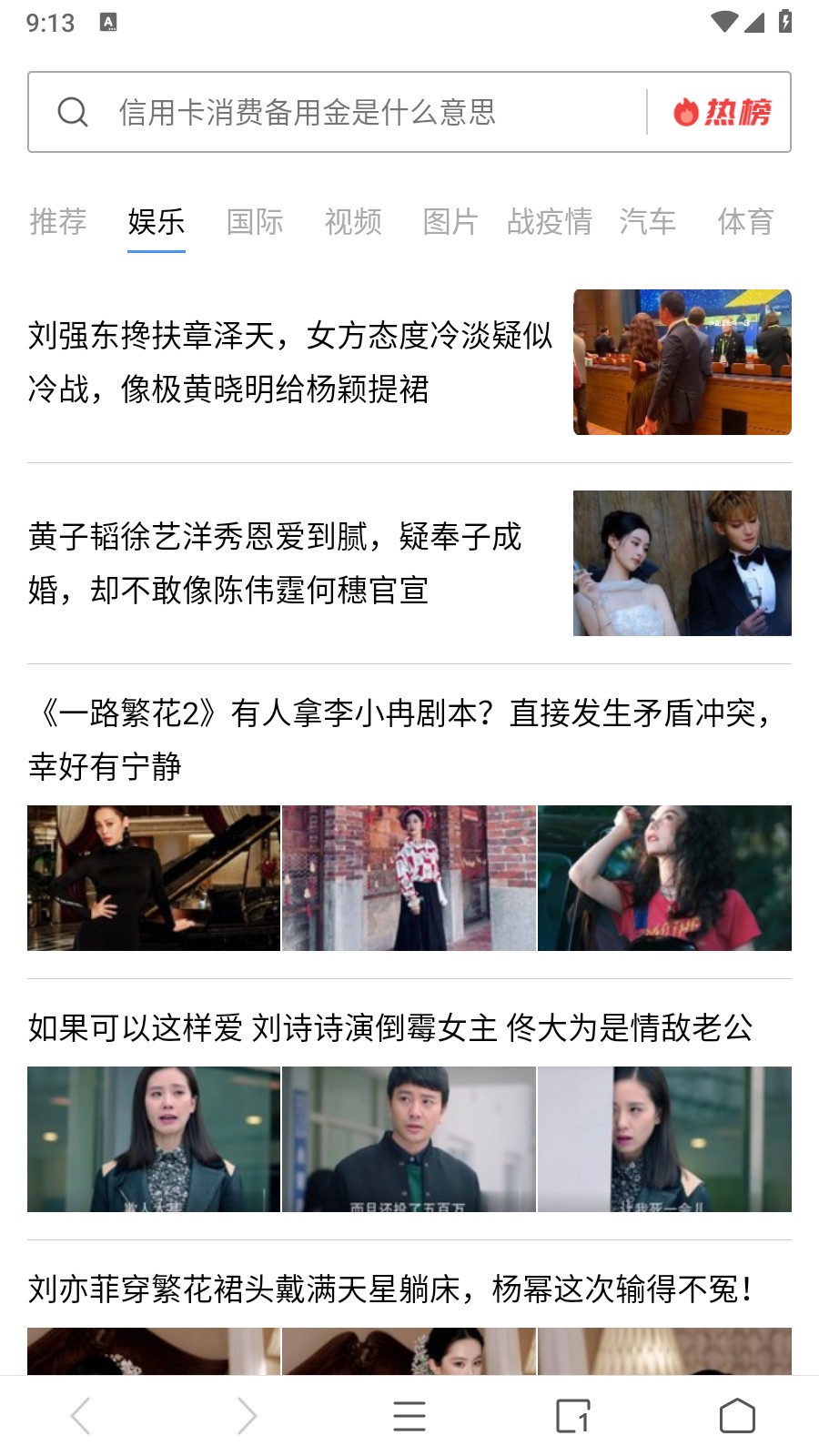The image size is (819, 1456).
Task: Switch to the 推荐 tab
Action: (x=58, y=222)
